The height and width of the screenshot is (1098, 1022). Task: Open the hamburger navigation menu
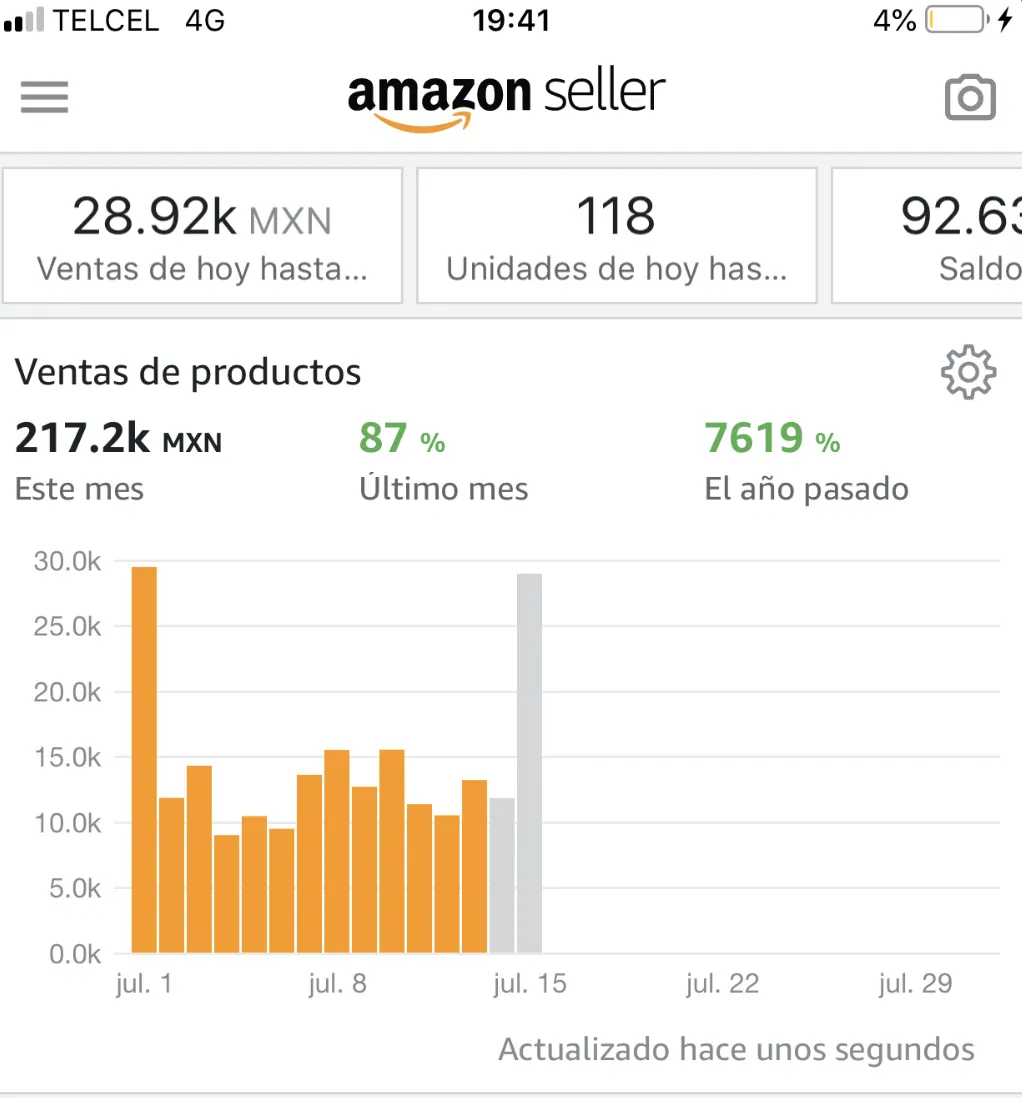(44, 97)
